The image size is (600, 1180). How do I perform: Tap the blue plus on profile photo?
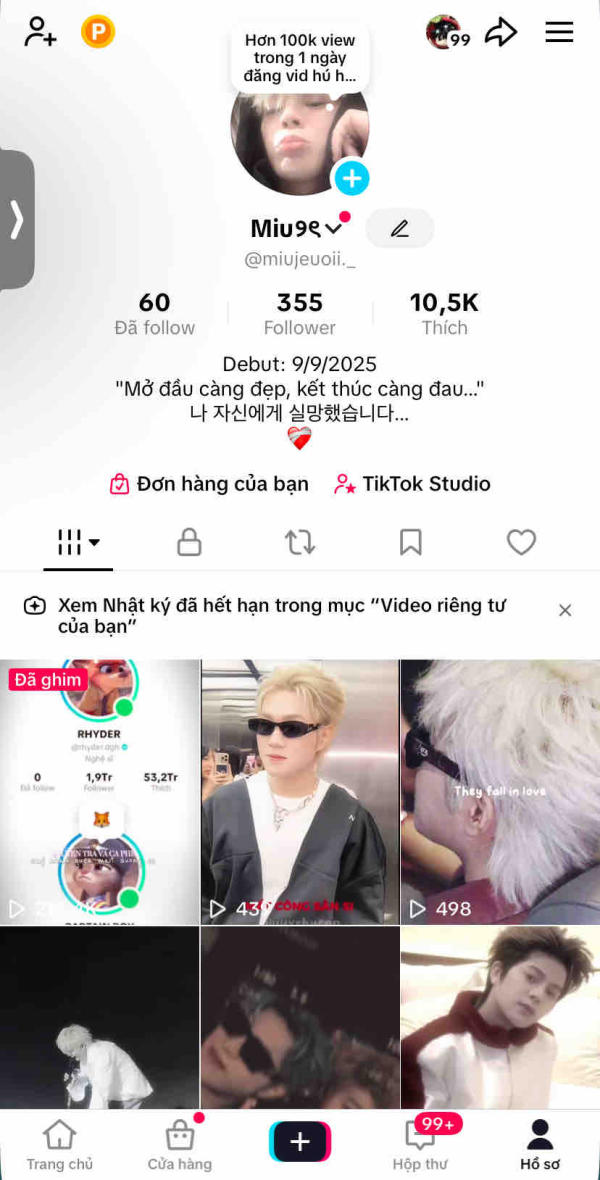point(351,179)
